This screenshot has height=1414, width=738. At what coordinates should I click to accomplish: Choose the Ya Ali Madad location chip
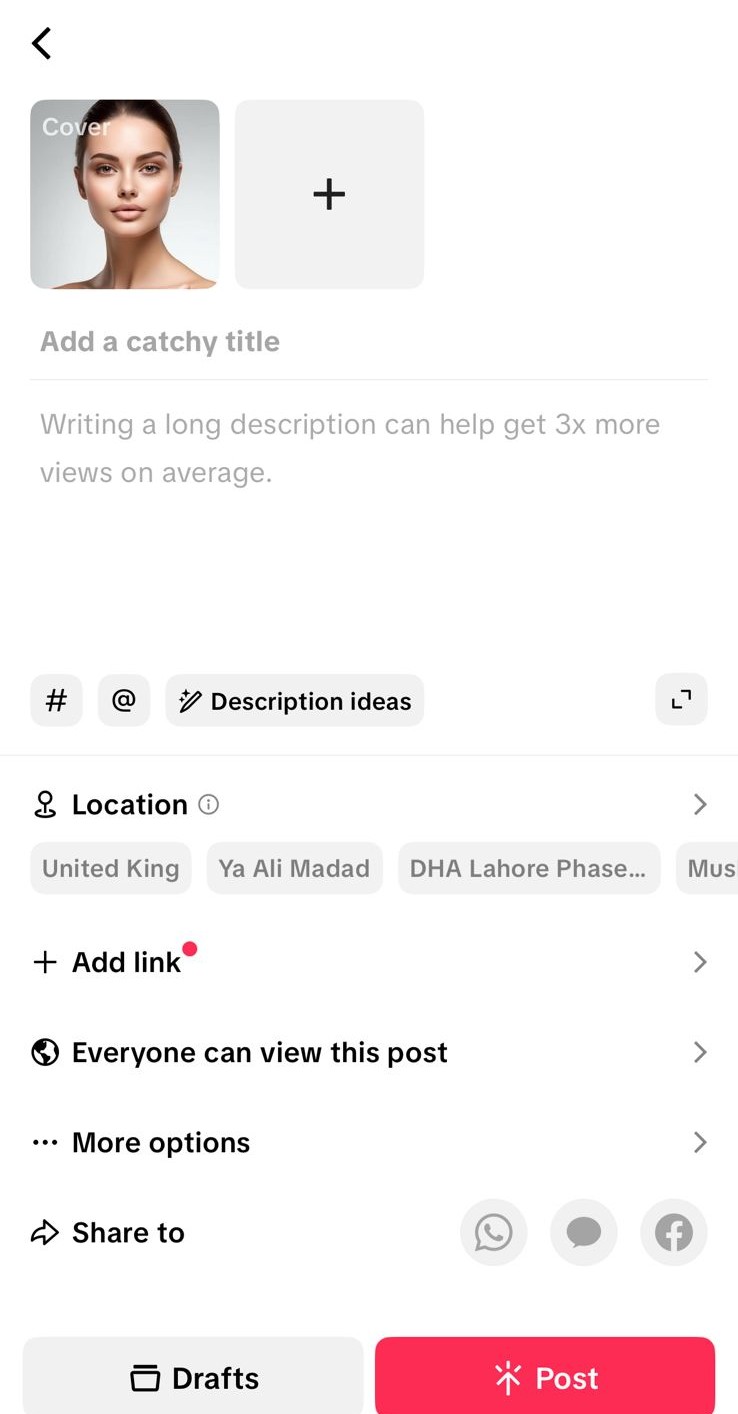[294, 868]
